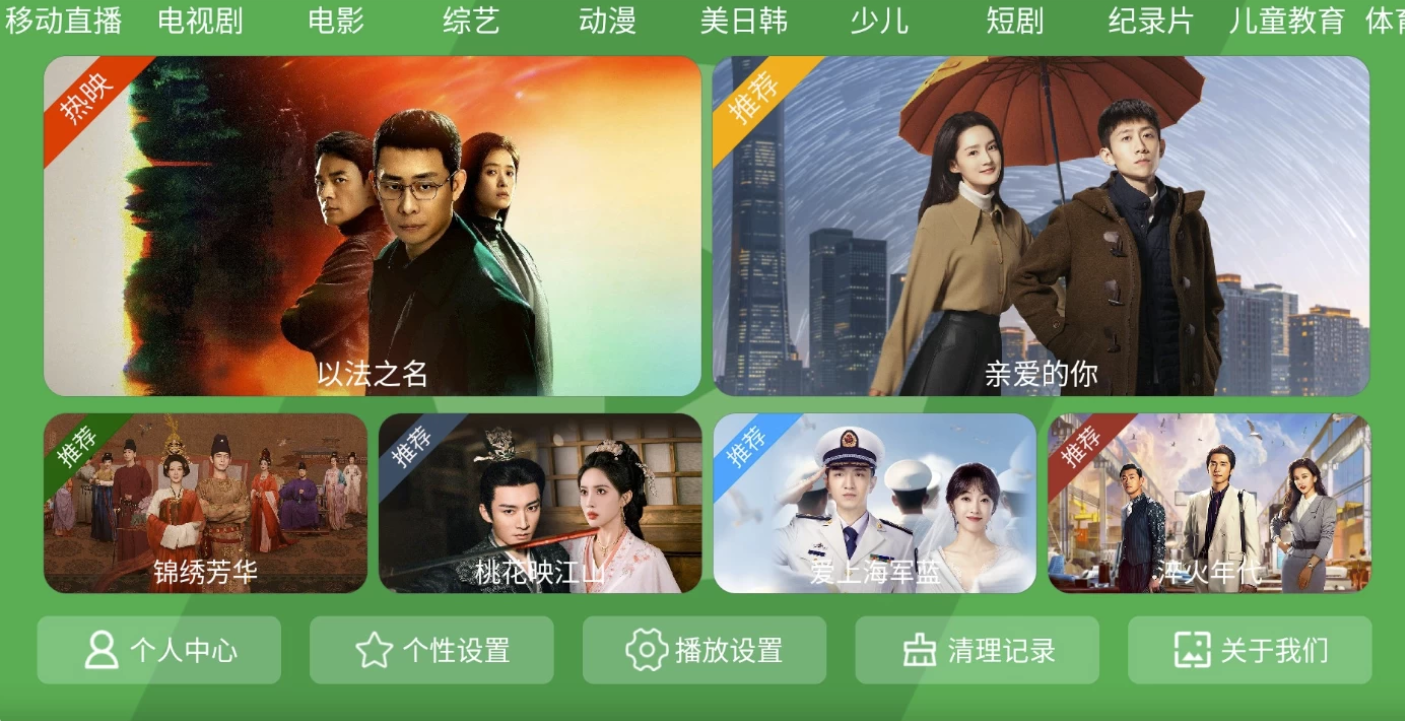This screenshot has width=1405, height=721.
Task: Switch to the 移动直播 tab
Action: (64, 21)
